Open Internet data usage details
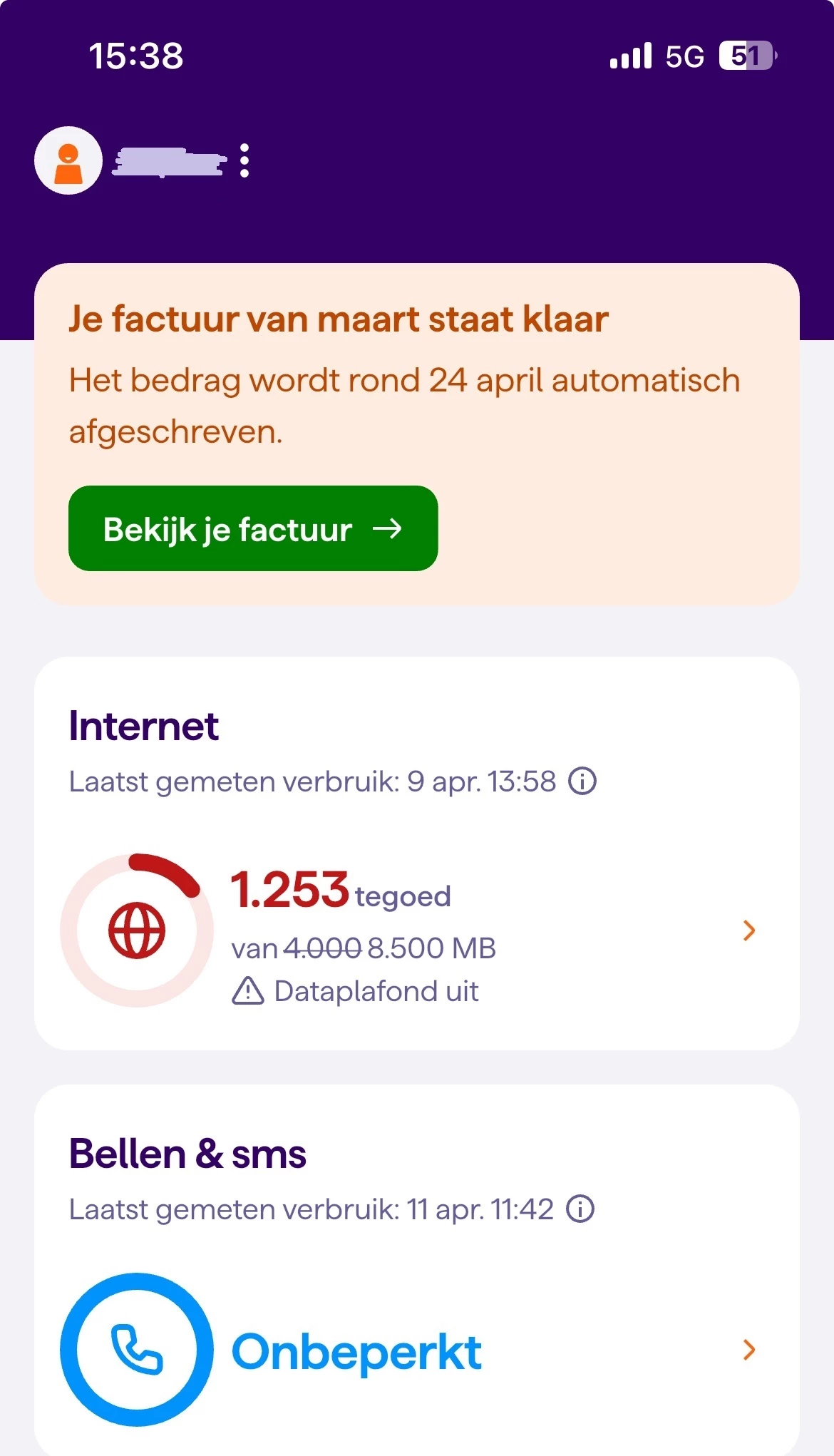This screenshot has width=834, height=1456. click(x=748, y=930)
